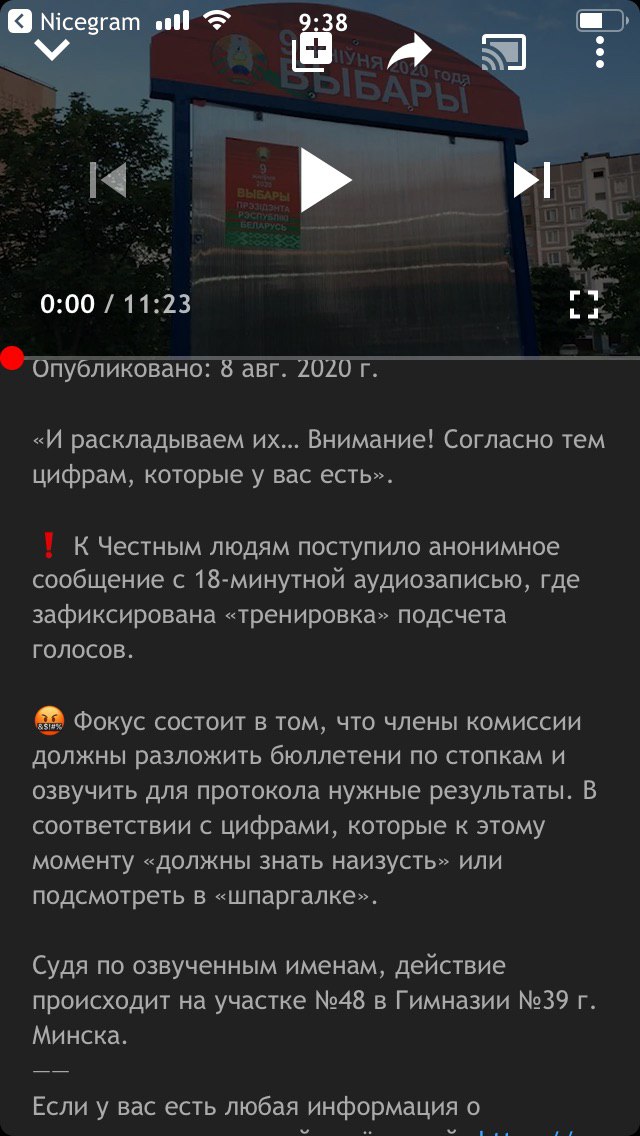The width and height of the screenshot is (640, 1136).
Task: Skip to the previous video
Action: tap(109, 180)
